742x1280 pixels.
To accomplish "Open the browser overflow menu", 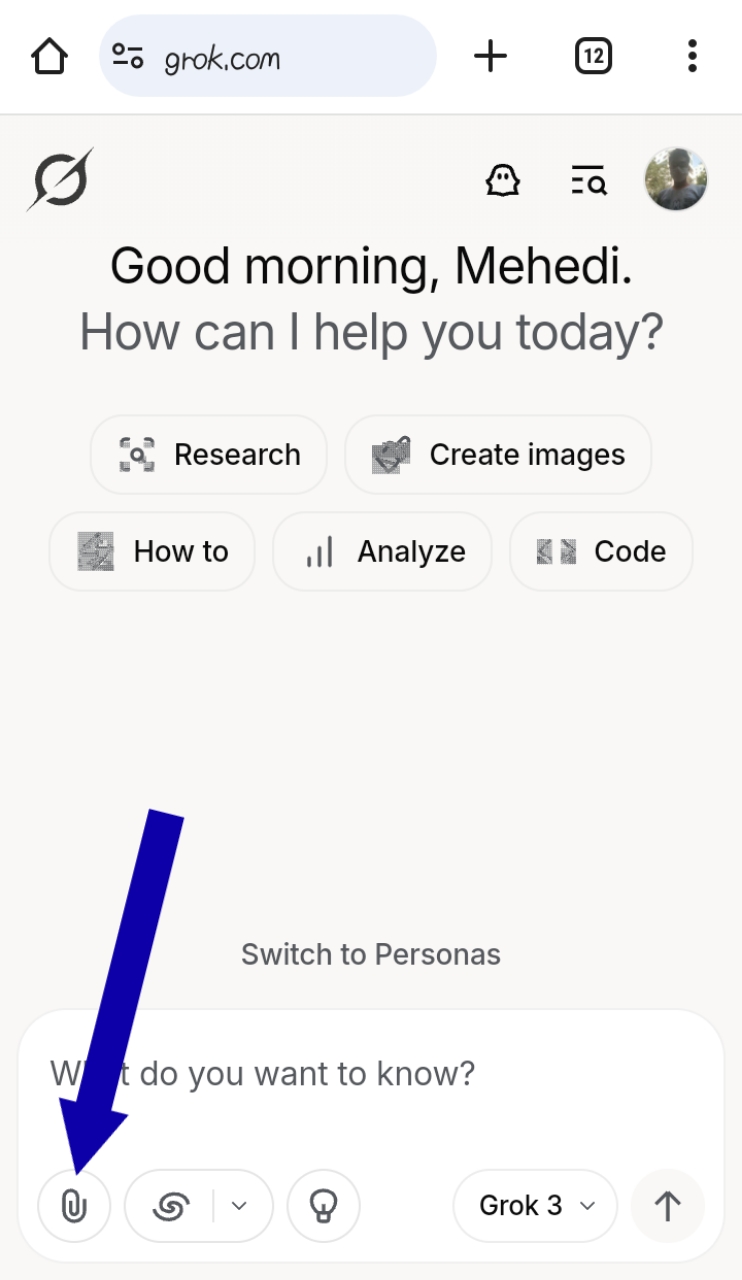I will point(692,57).
